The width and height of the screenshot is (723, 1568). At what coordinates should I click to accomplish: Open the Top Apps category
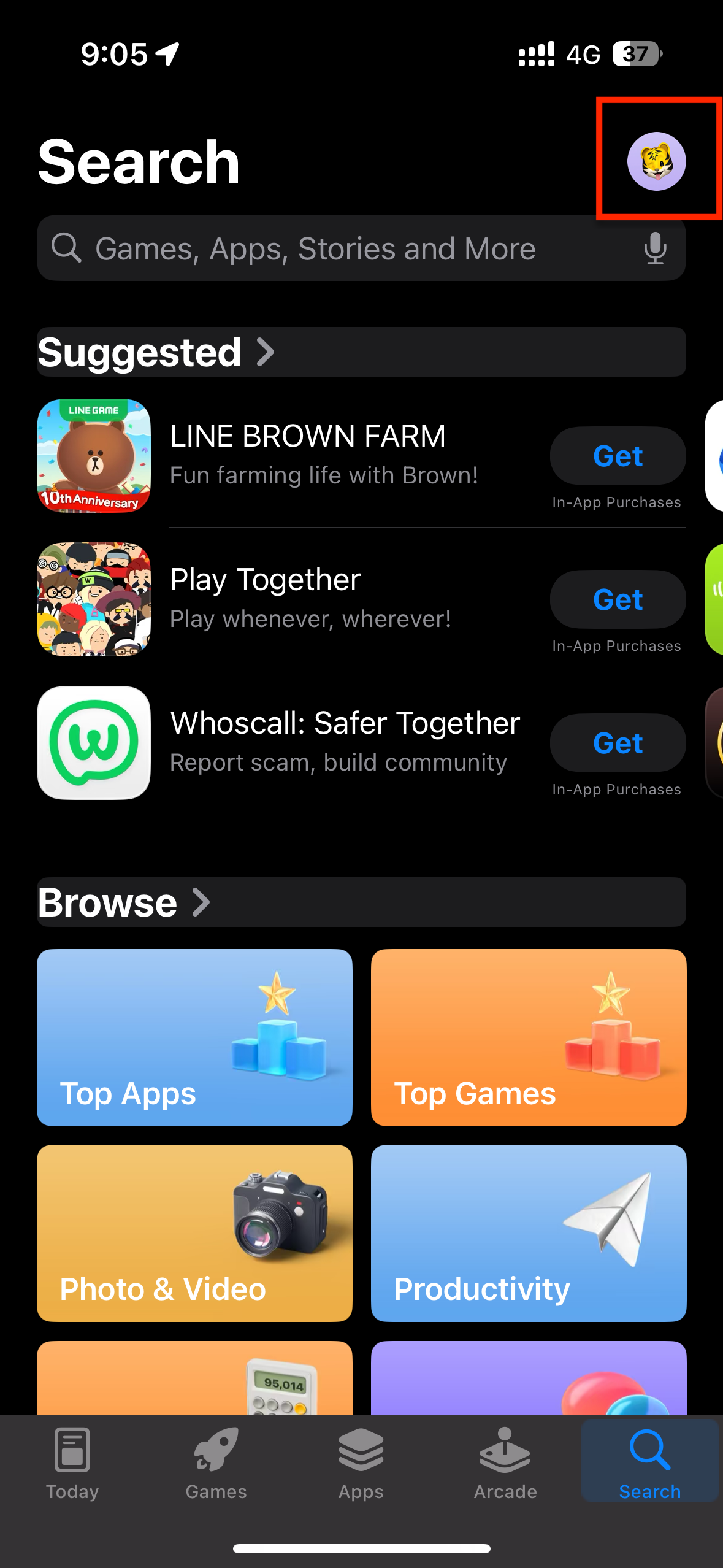pyautogui.click(x=194, y=1037)
